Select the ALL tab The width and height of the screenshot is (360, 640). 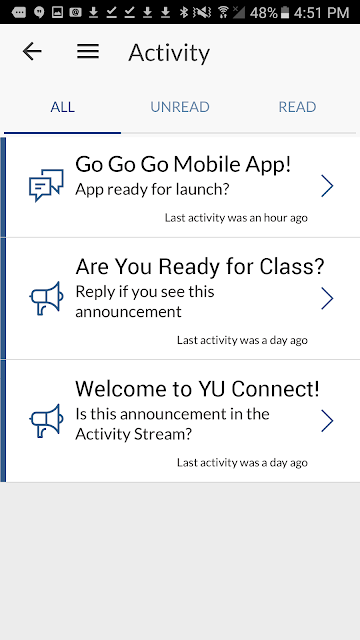(x=62, y=107)
